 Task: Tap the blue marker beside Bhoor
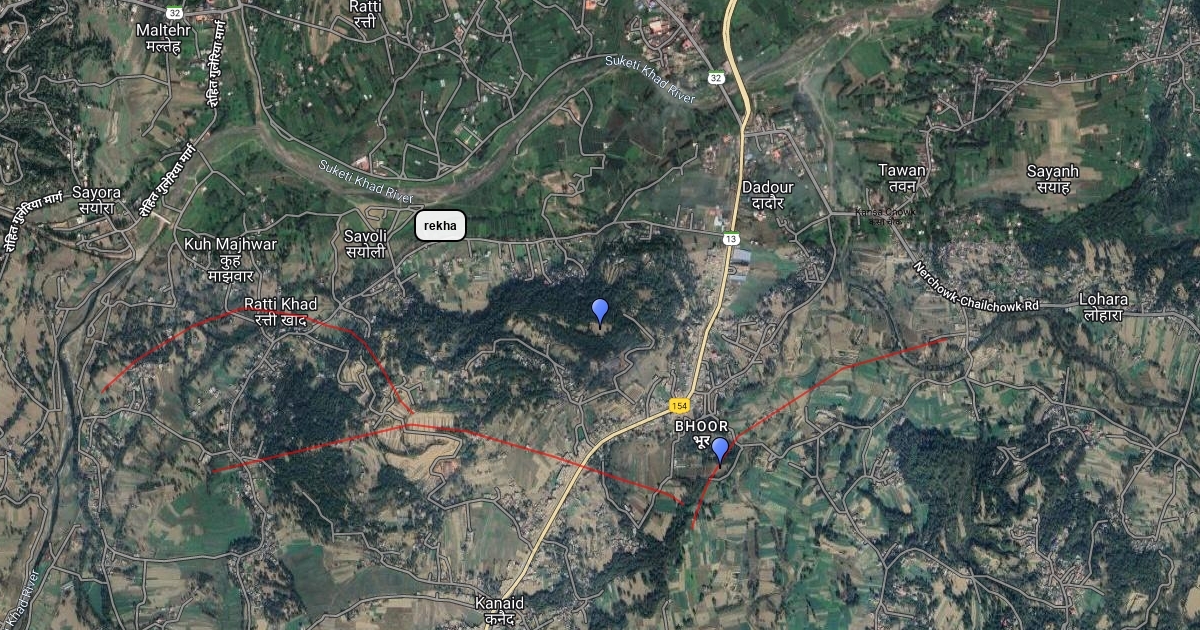click(719, 450)
